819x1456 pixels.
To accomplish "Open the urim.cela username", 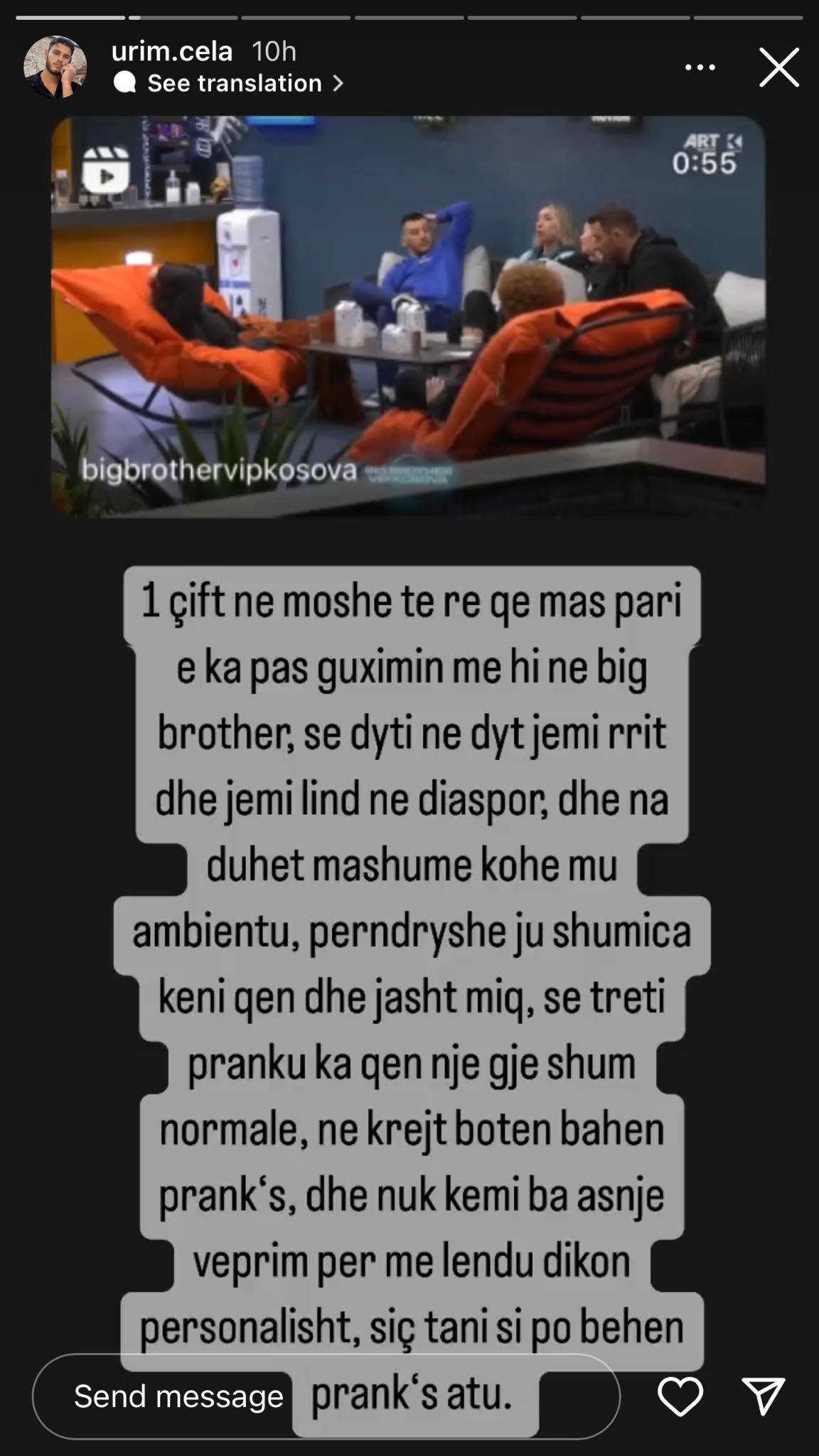I will click(x=172, y=51).
